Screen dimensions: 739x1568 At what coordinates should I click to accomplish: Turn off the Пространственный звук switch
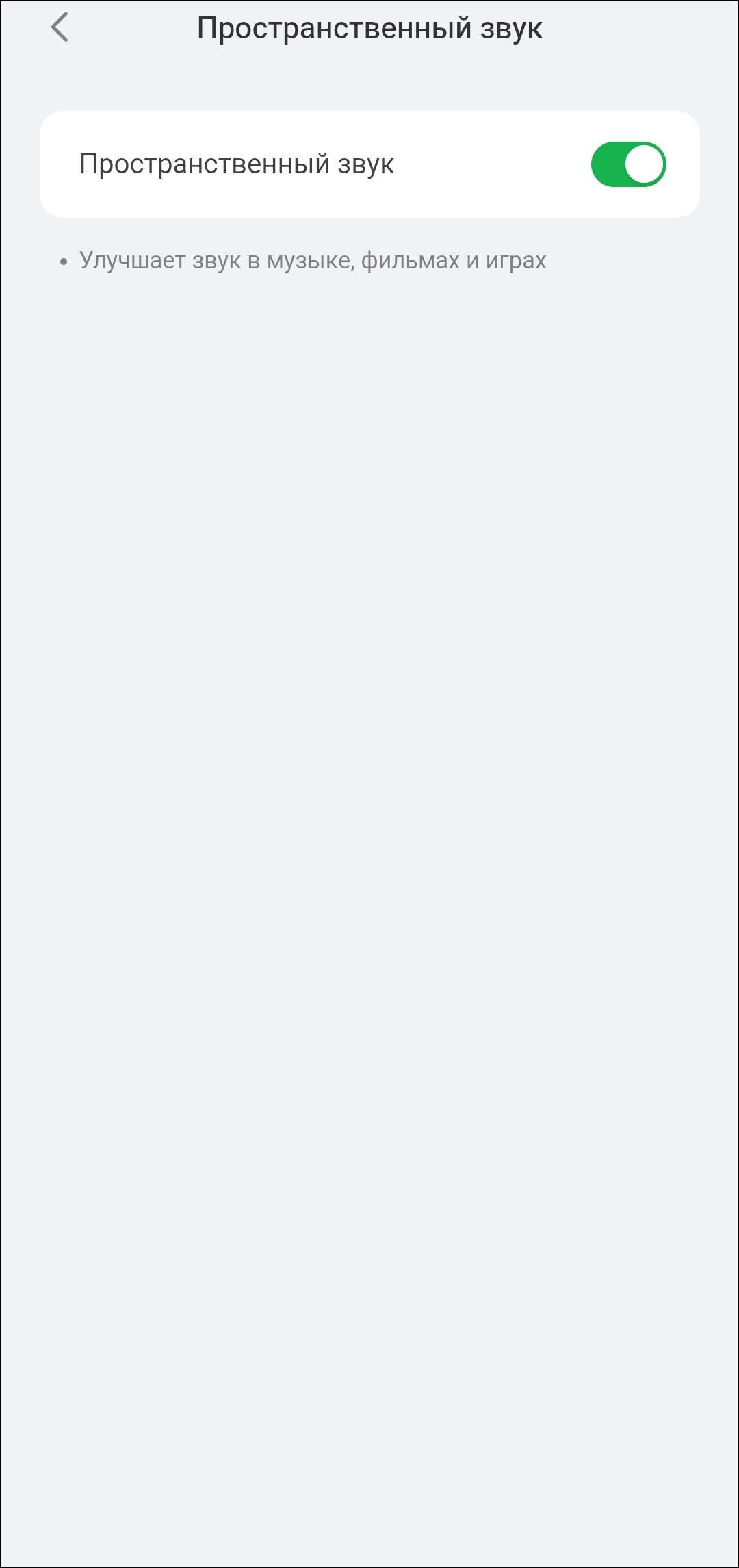[x=628, y=164]
